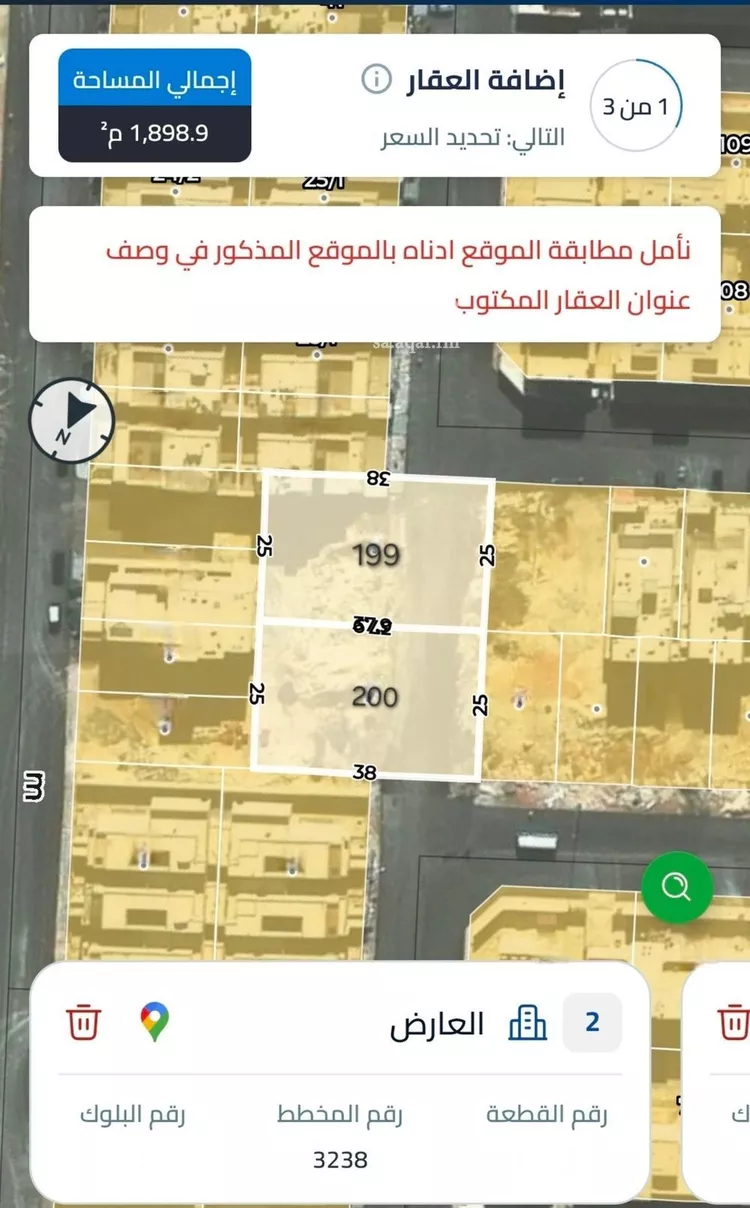
Task: Open the location with the Google Maps pin
Action: [x=152, y=1023]
